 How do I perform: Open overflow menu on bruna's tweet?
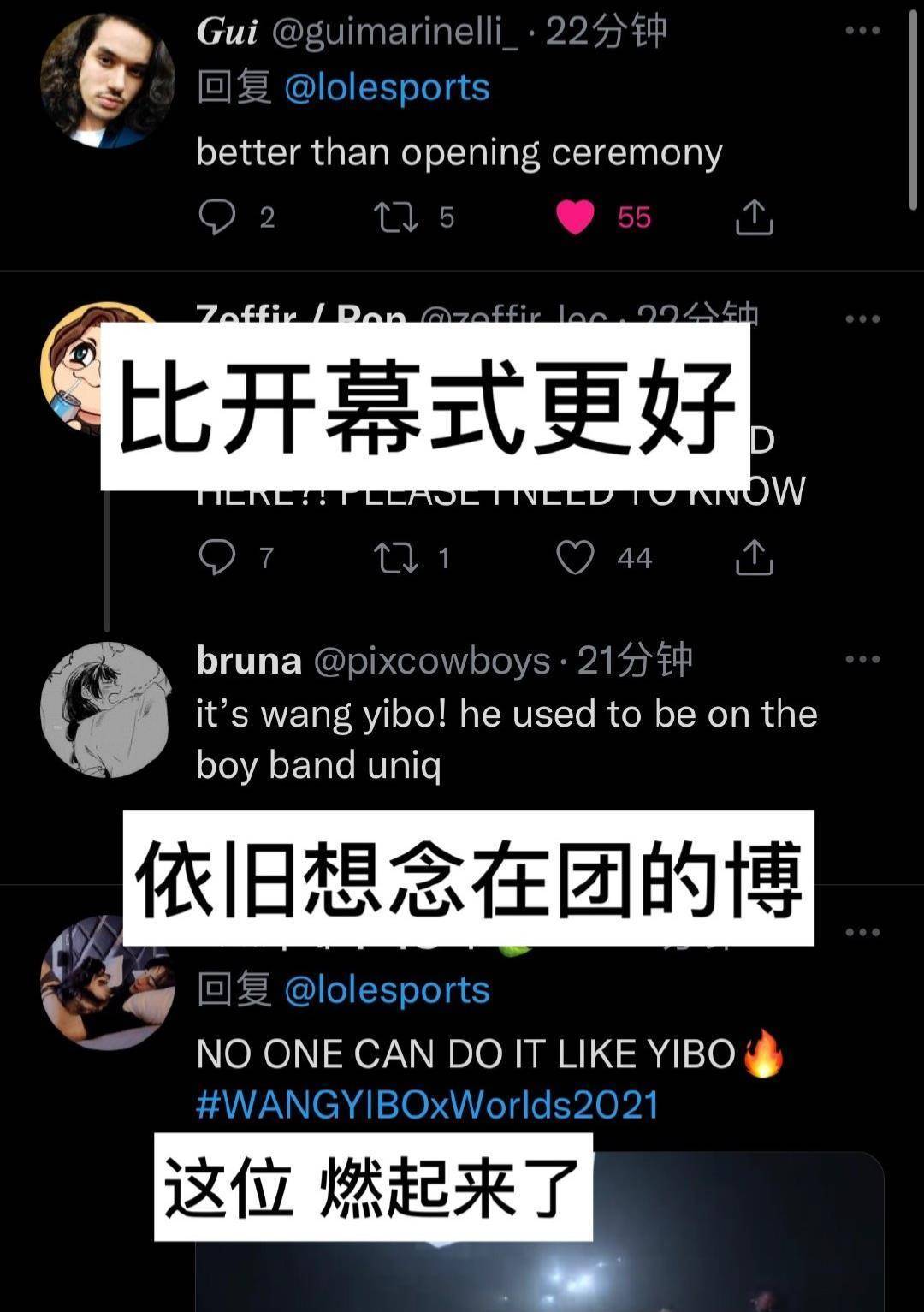[x=862, y=659]
